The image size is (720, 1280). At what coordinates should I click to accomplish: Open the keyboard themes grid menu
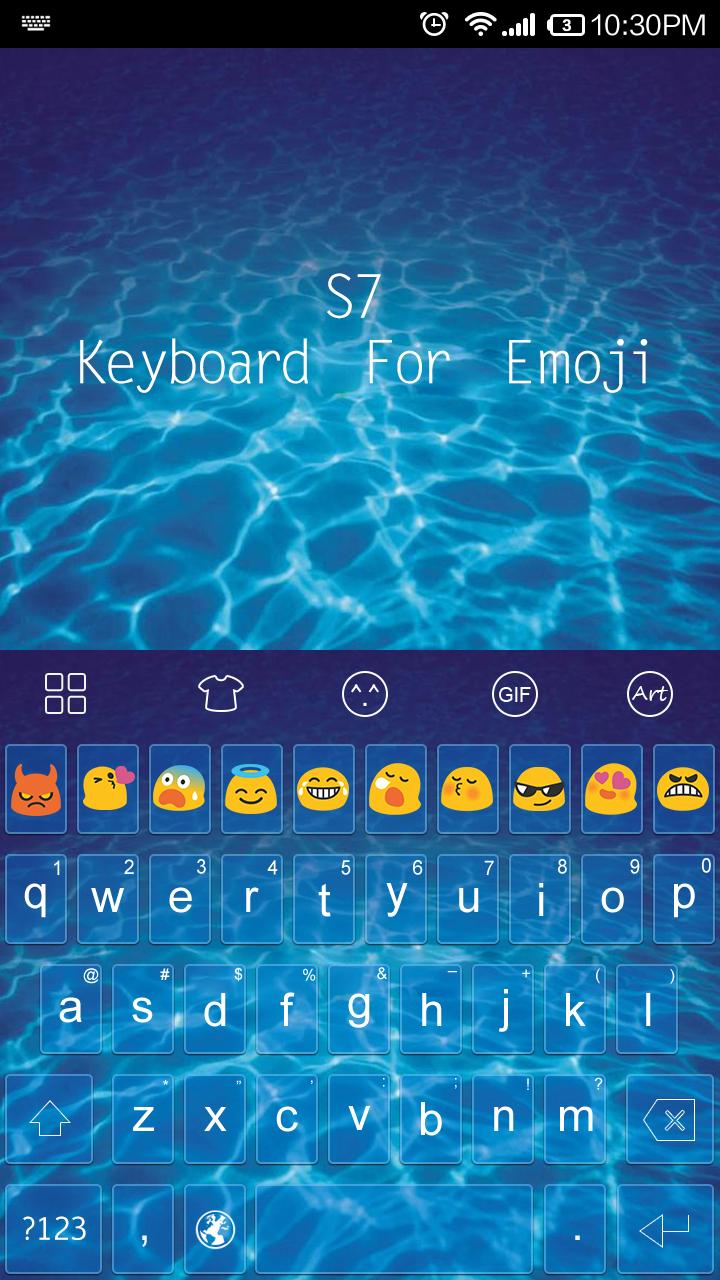pyautogui.click(x=65, y=693)
